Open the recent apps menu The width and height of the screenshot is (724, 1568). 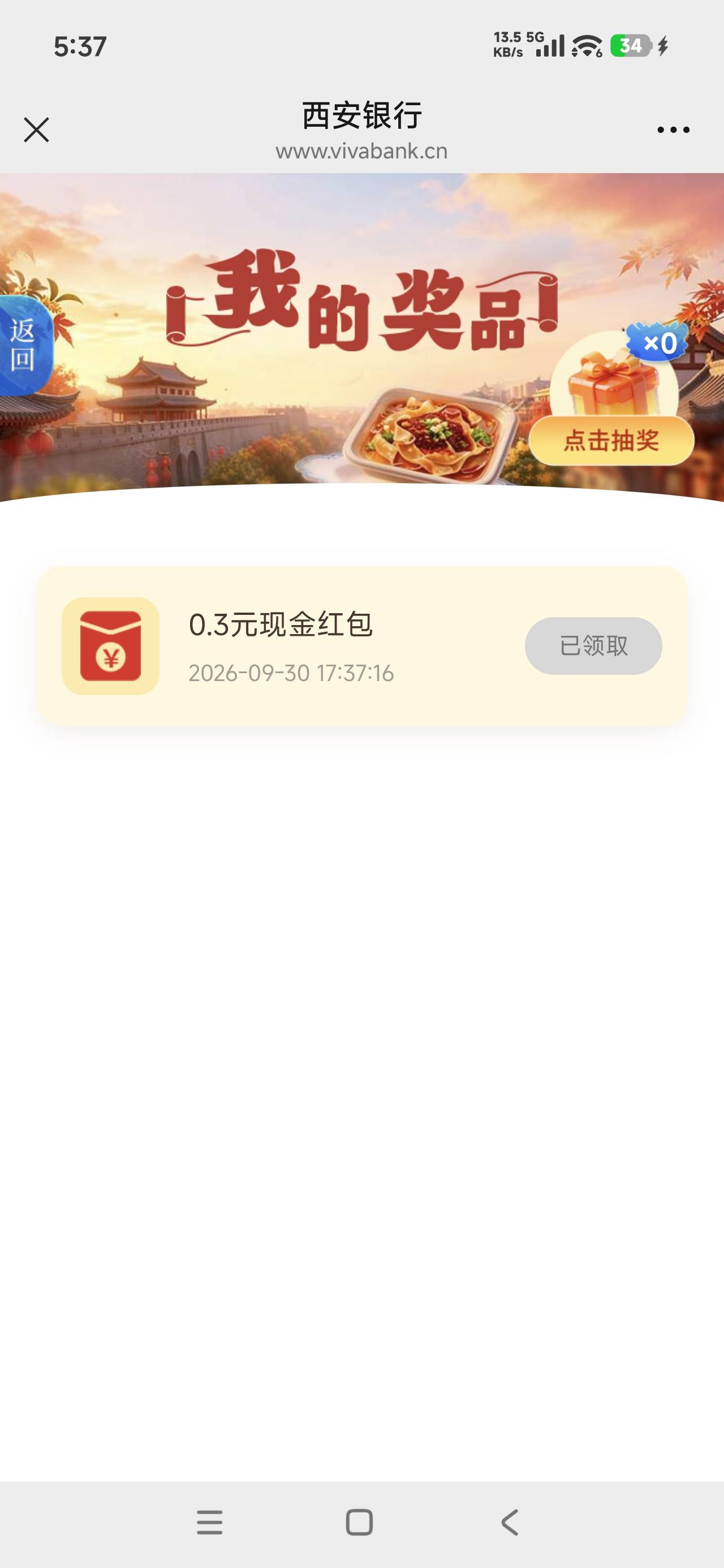[209, 1522]
